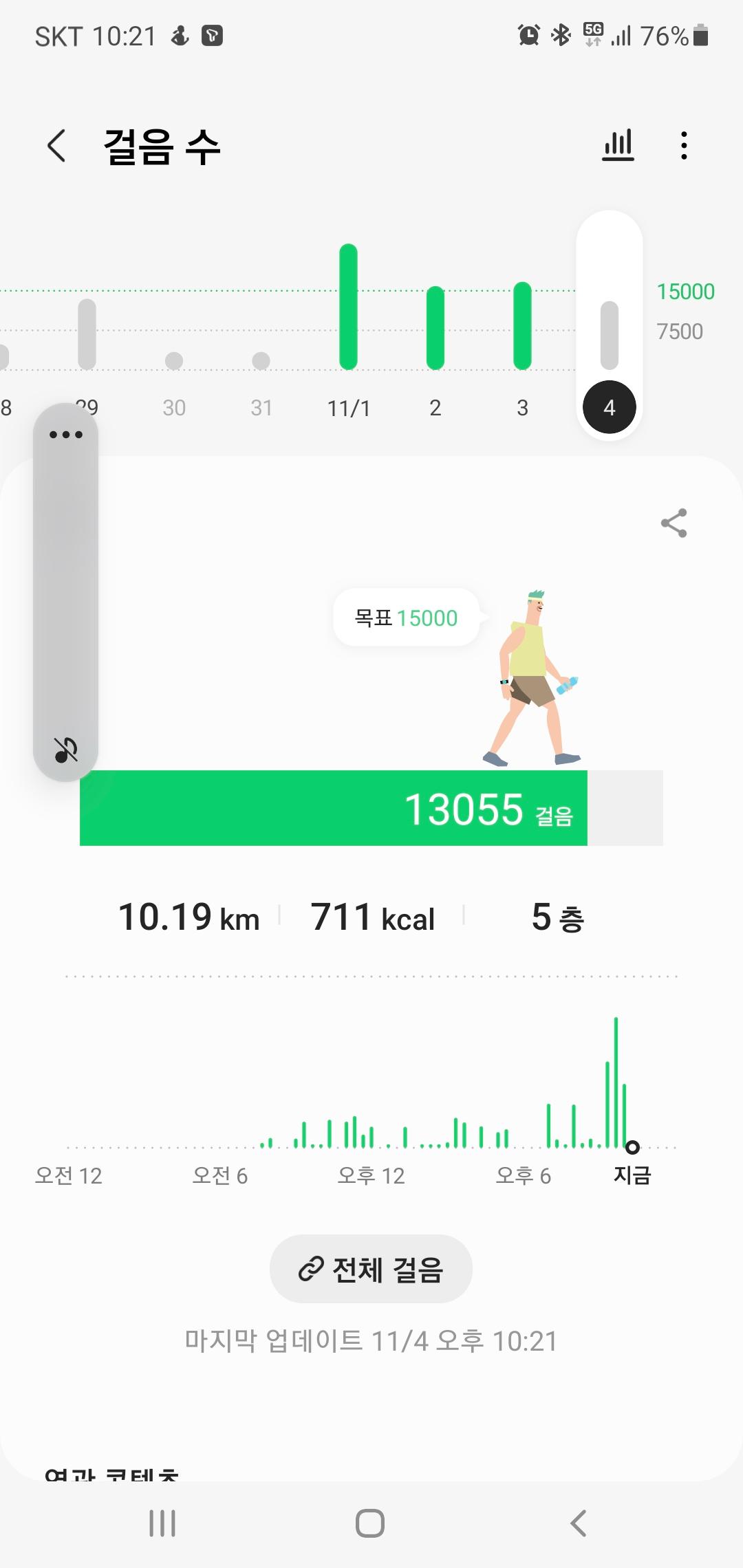Screen dimensions: 743x1568
Task: Tap the 전체 걸음 button
Action: (x=371, y=1269)
